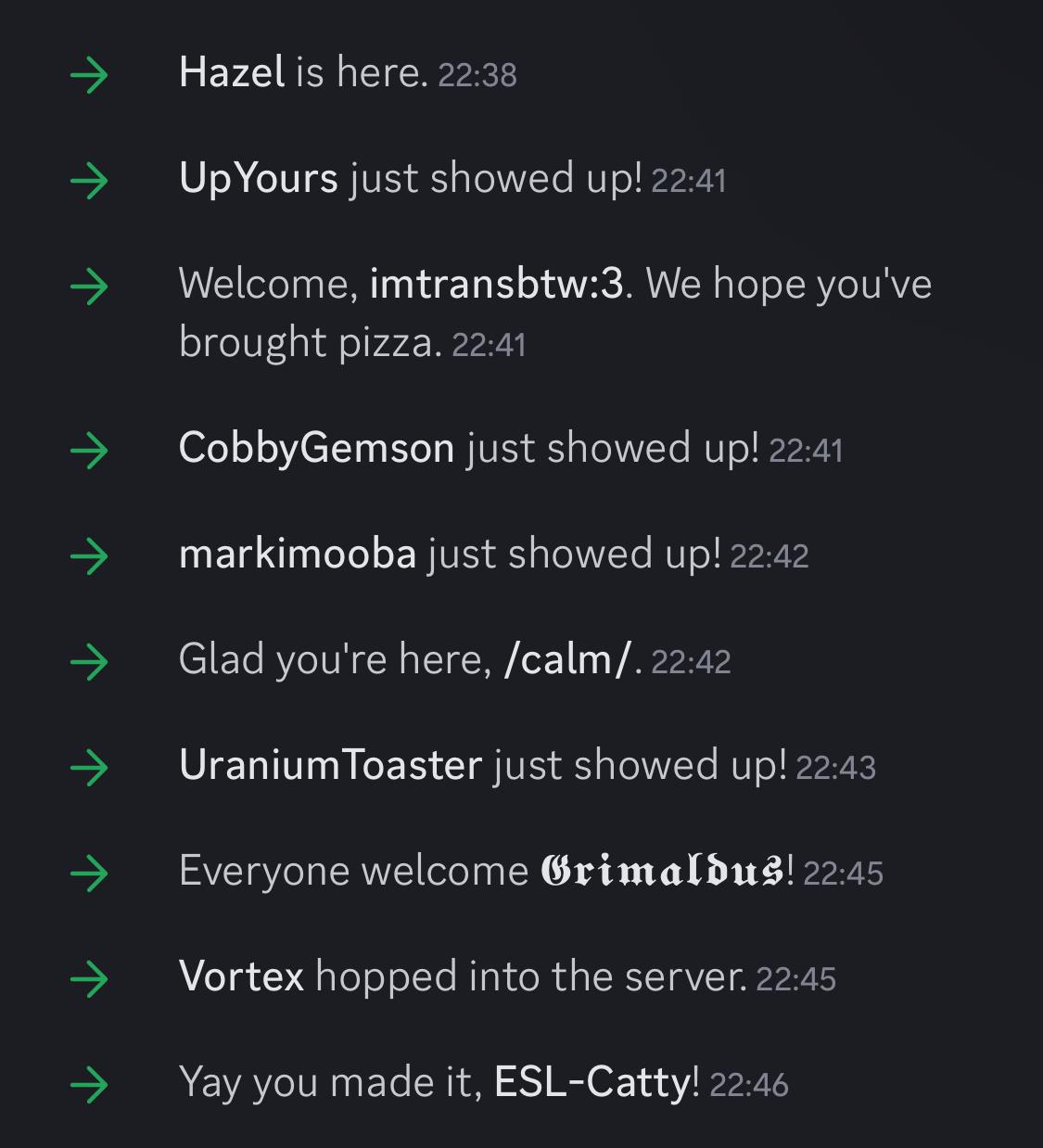Open markimooba's profile
The image size is (1043, 1148).
point(298,555)
